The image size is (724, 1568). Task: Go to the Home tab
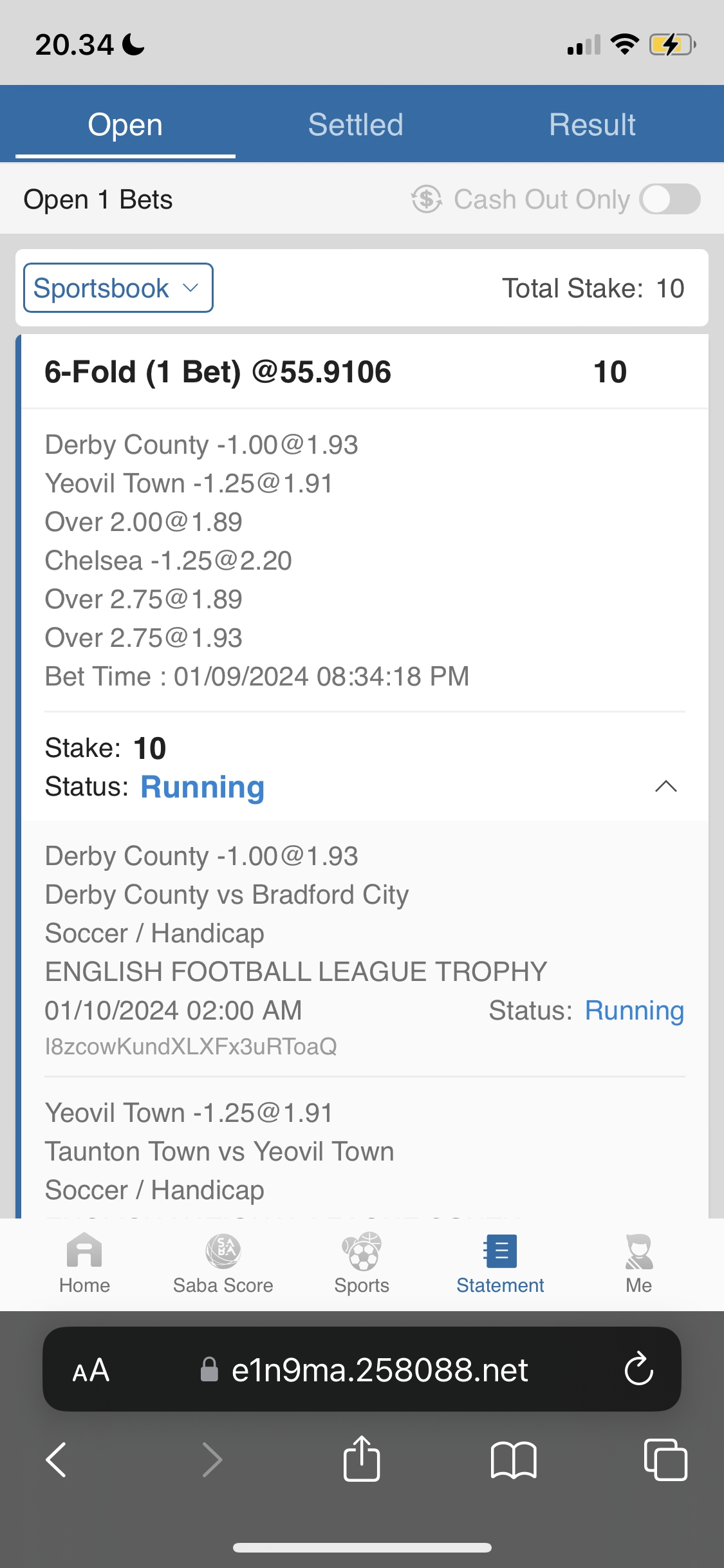[84, 1263]
